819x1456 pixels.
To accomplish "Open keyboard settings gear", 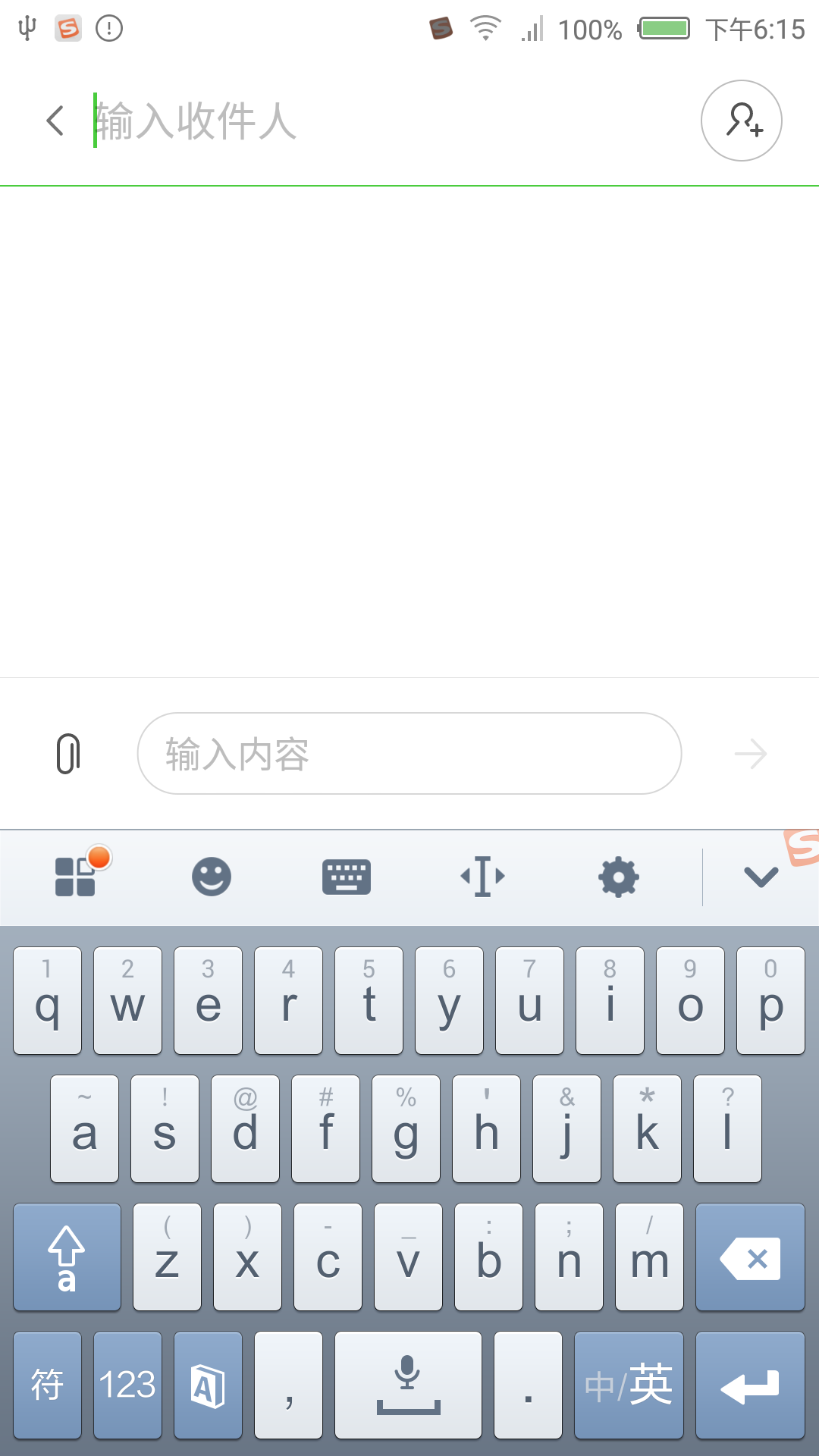I will pyautogui.click(x=619, y=877).
